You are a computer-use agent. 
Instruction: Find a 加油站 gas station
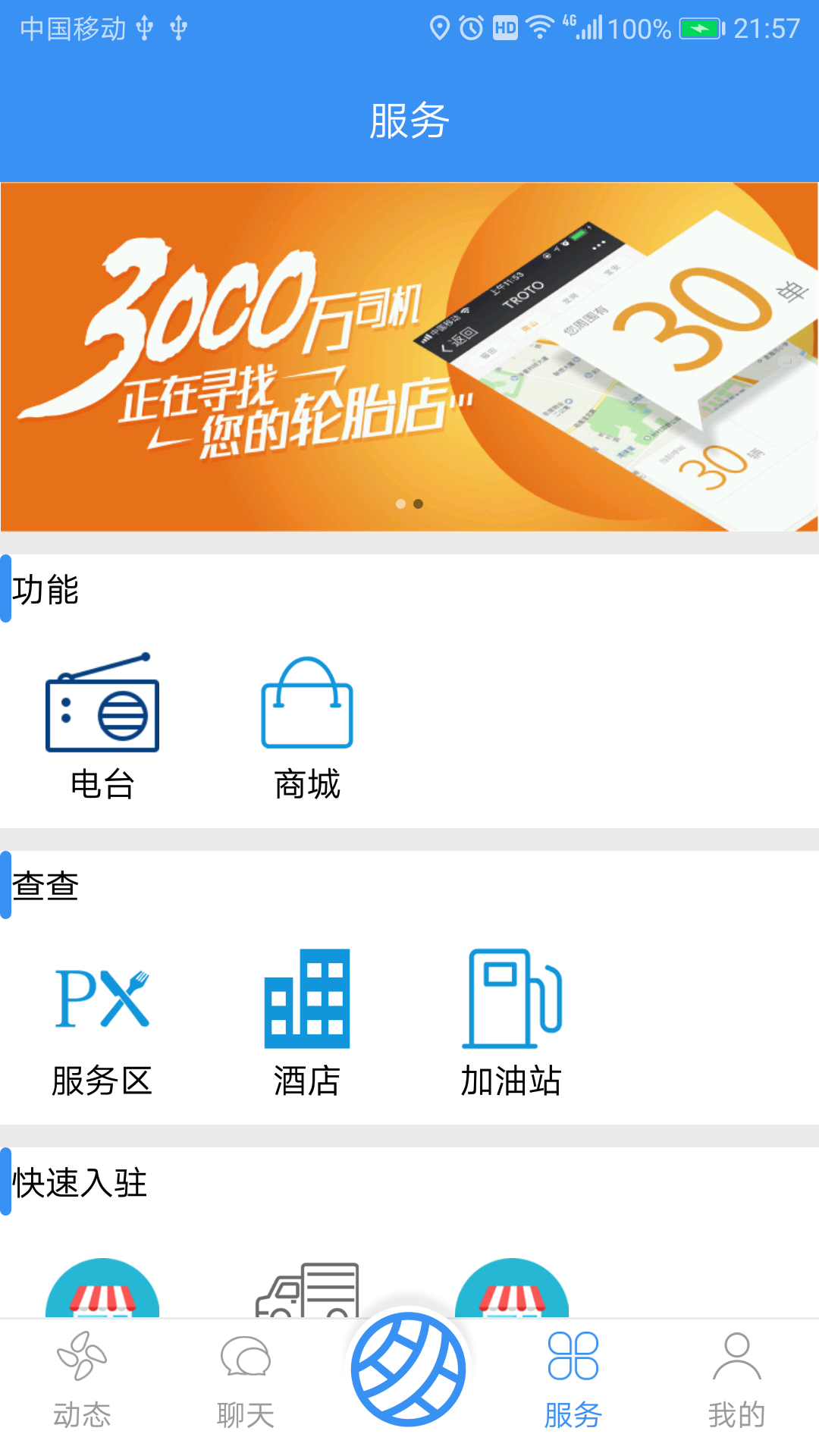(512, 1020)
